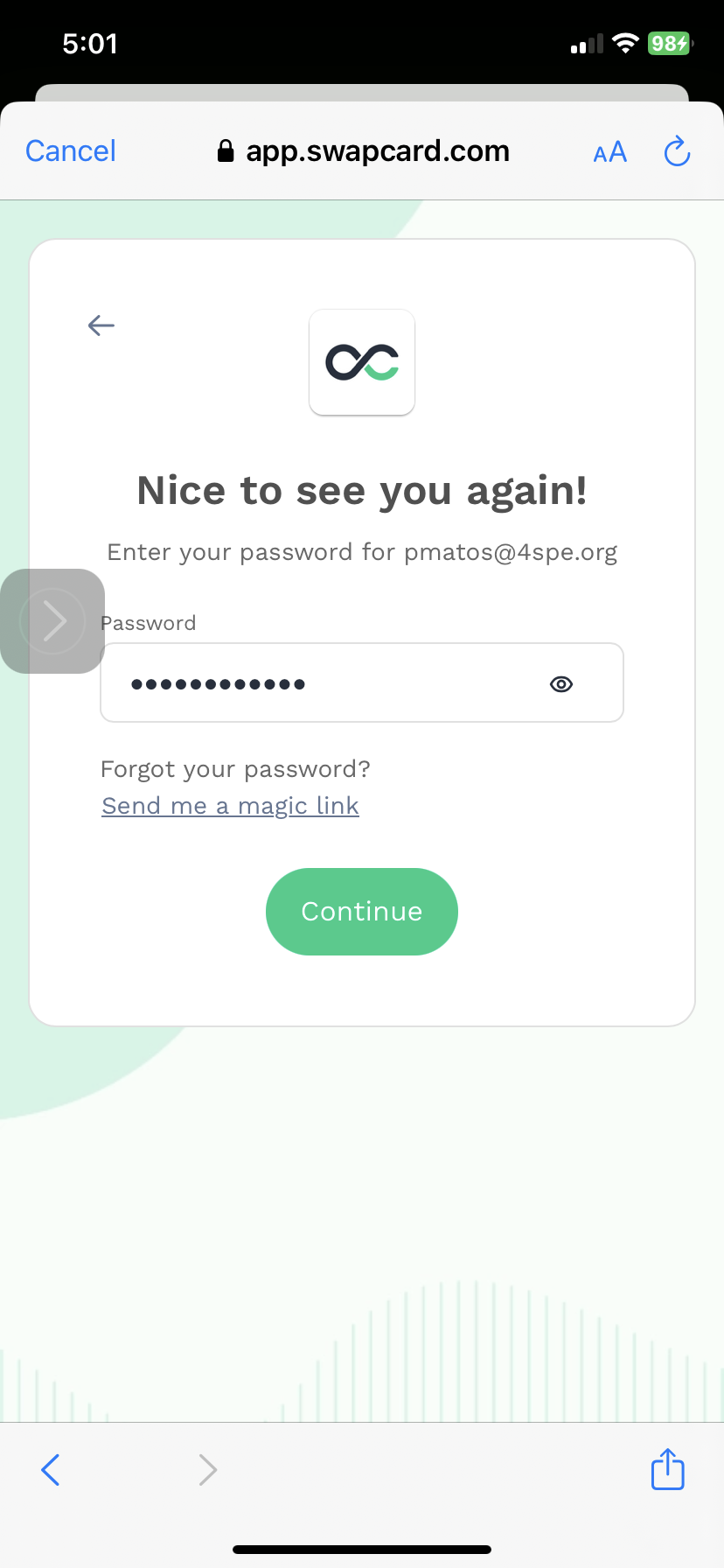The height and width of the screenshot is (1568, 724).
Task: Share this page via the share icon
Action: tap(667, 1469)
